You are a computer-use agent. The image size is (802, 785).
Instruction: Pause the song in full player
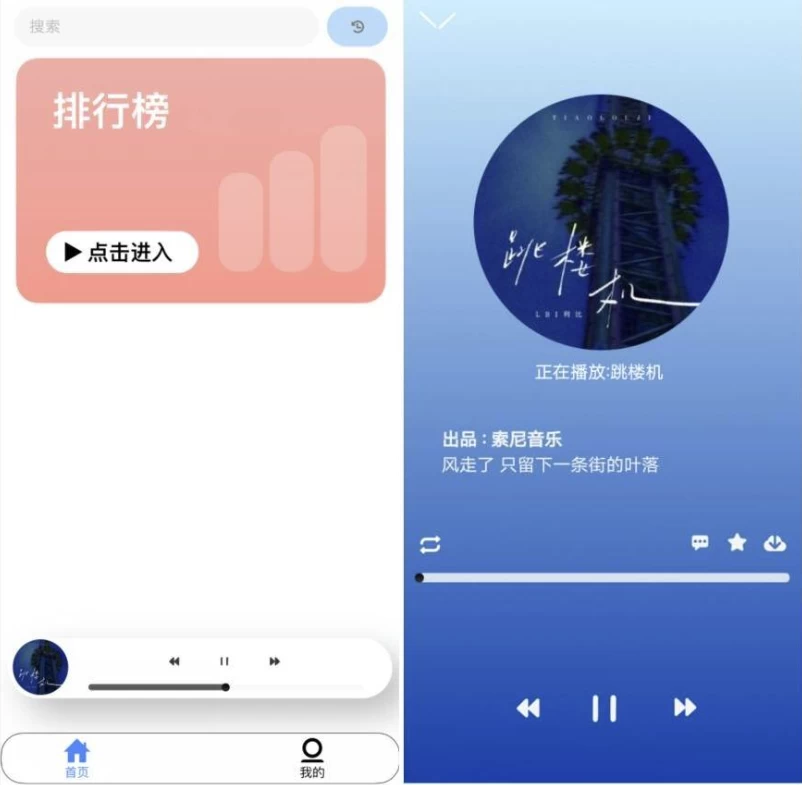click(604, 708)
